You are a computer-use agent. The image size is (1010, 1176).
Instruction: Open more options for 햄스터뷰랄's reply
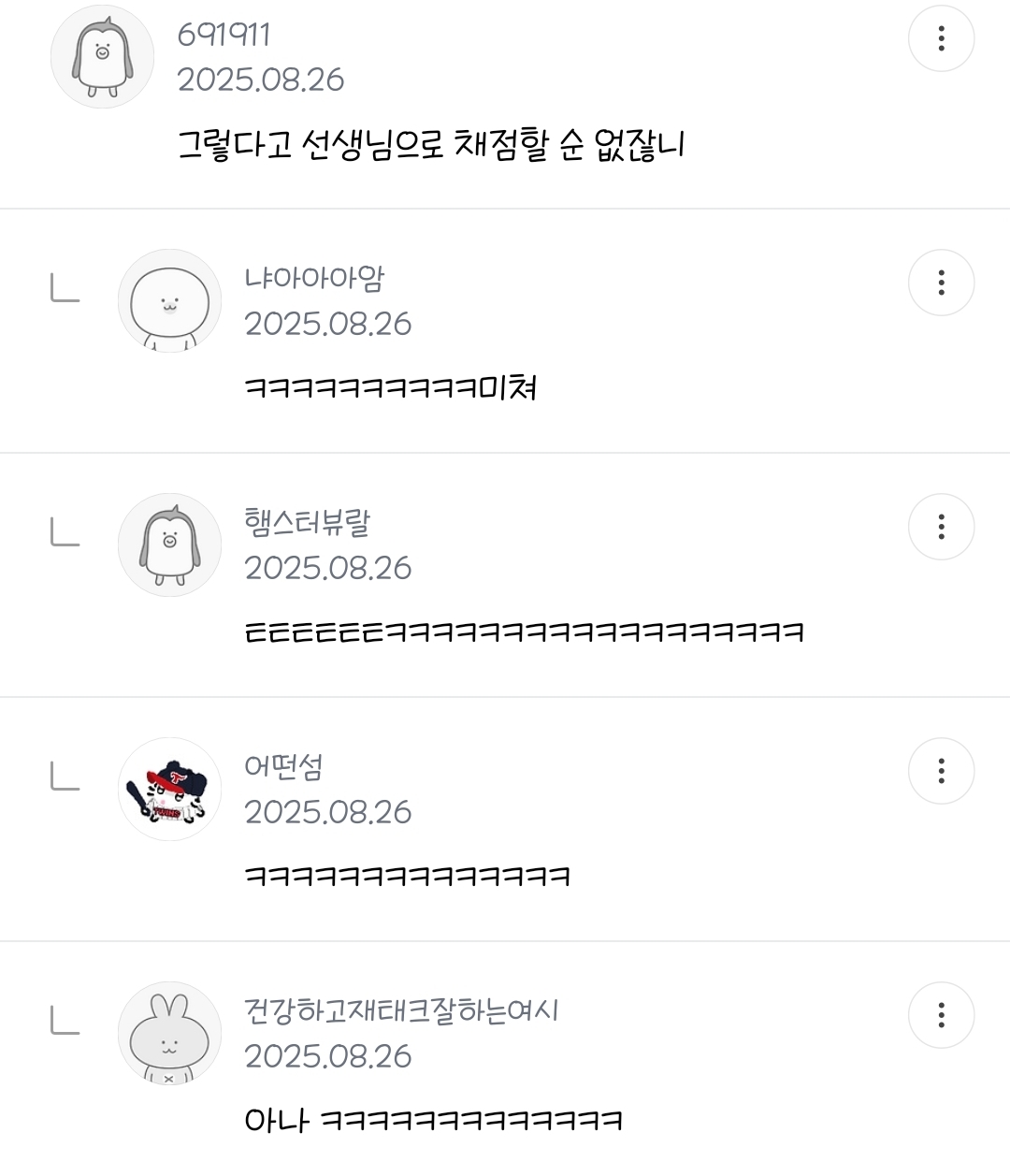click(x=941, y=527)
